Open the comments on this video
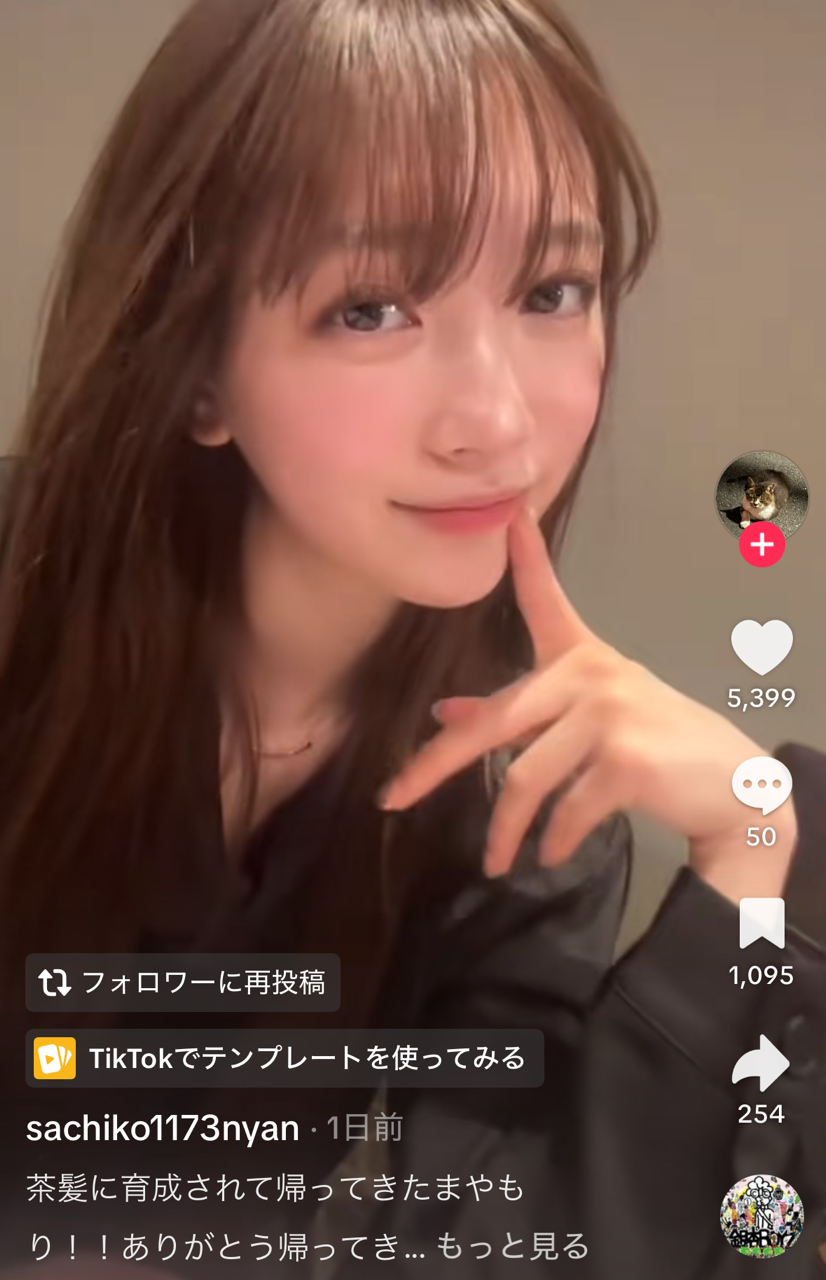 point(761,787)
